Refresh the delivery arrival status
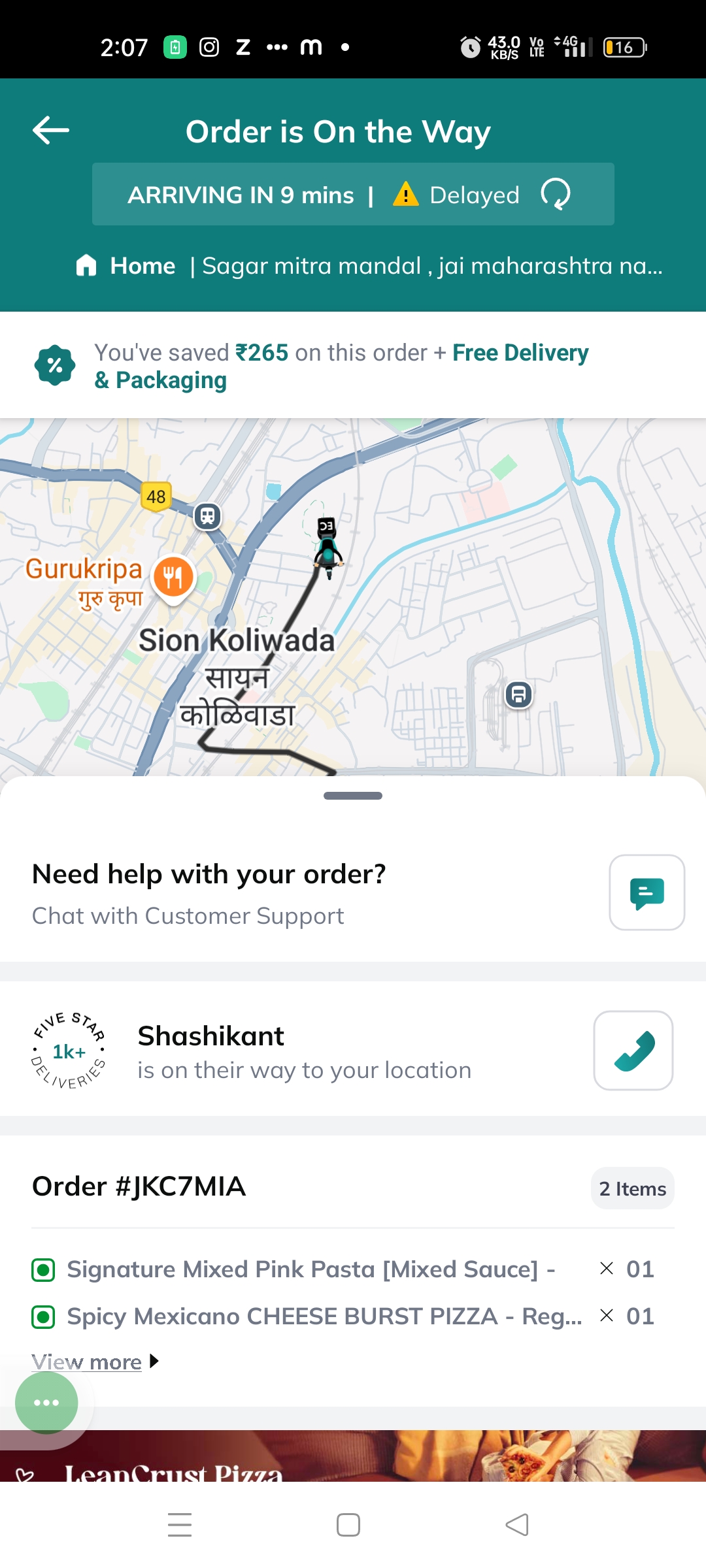 click(555, 195)
